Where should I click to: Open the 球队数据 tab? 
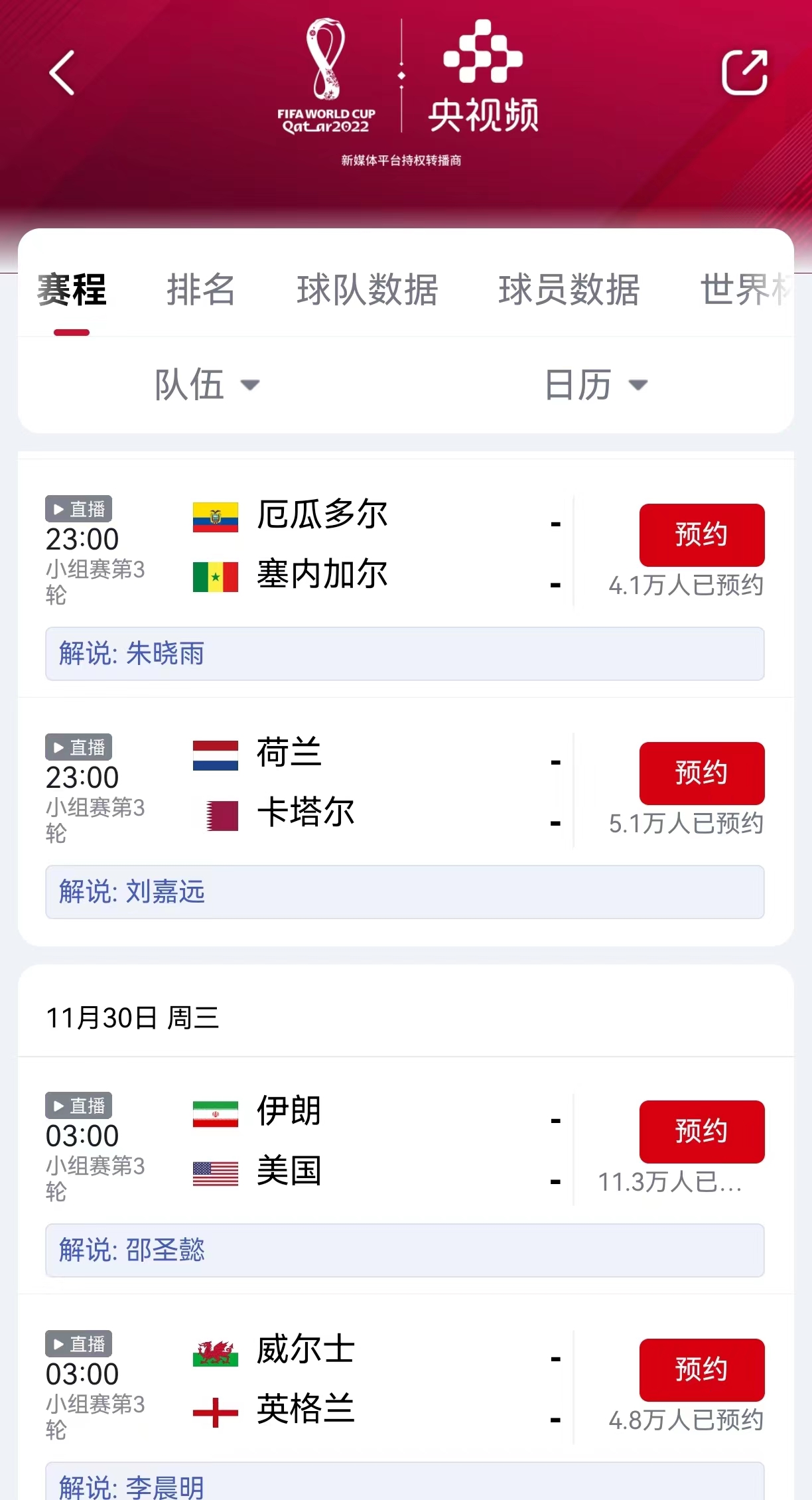pos(368,289)
